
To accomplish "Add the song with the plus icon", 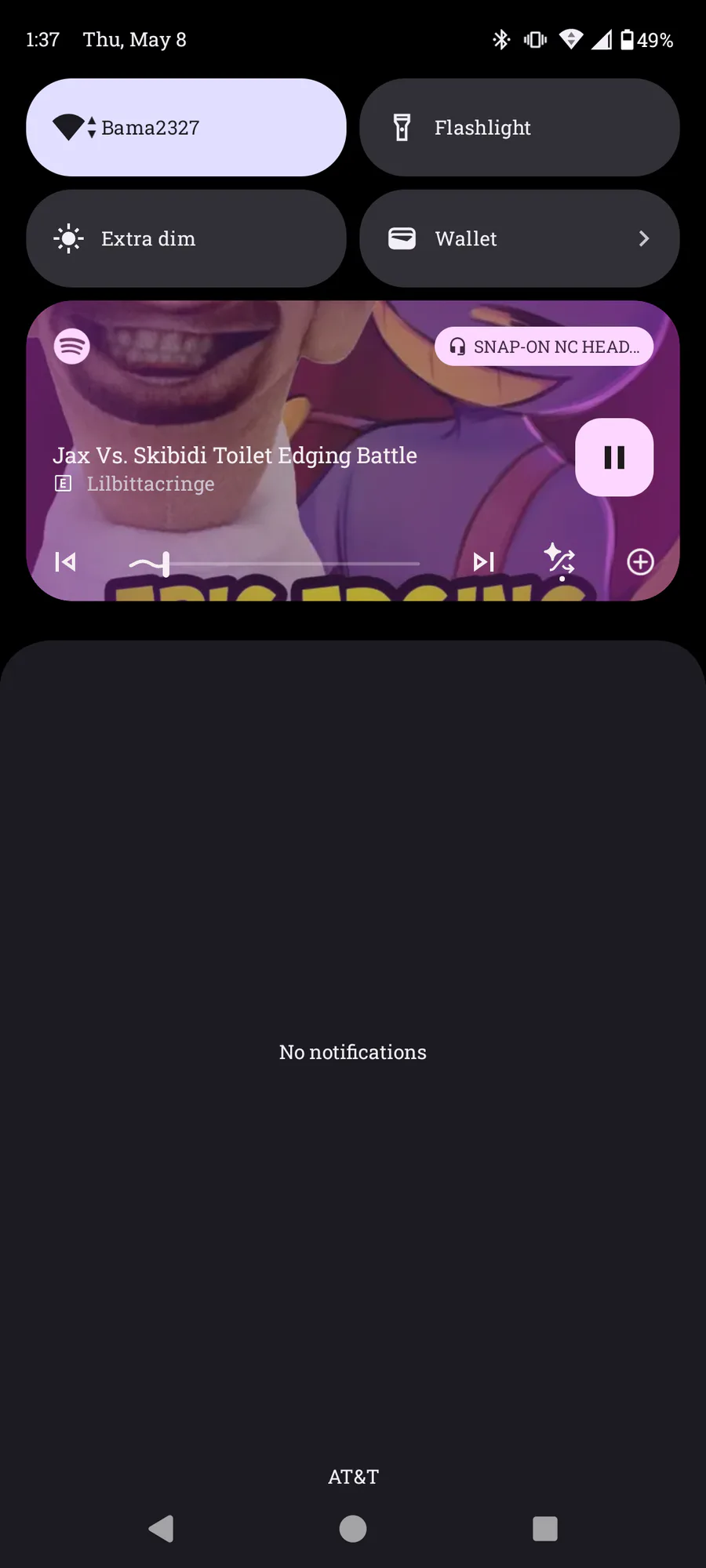I will point(640,561).
